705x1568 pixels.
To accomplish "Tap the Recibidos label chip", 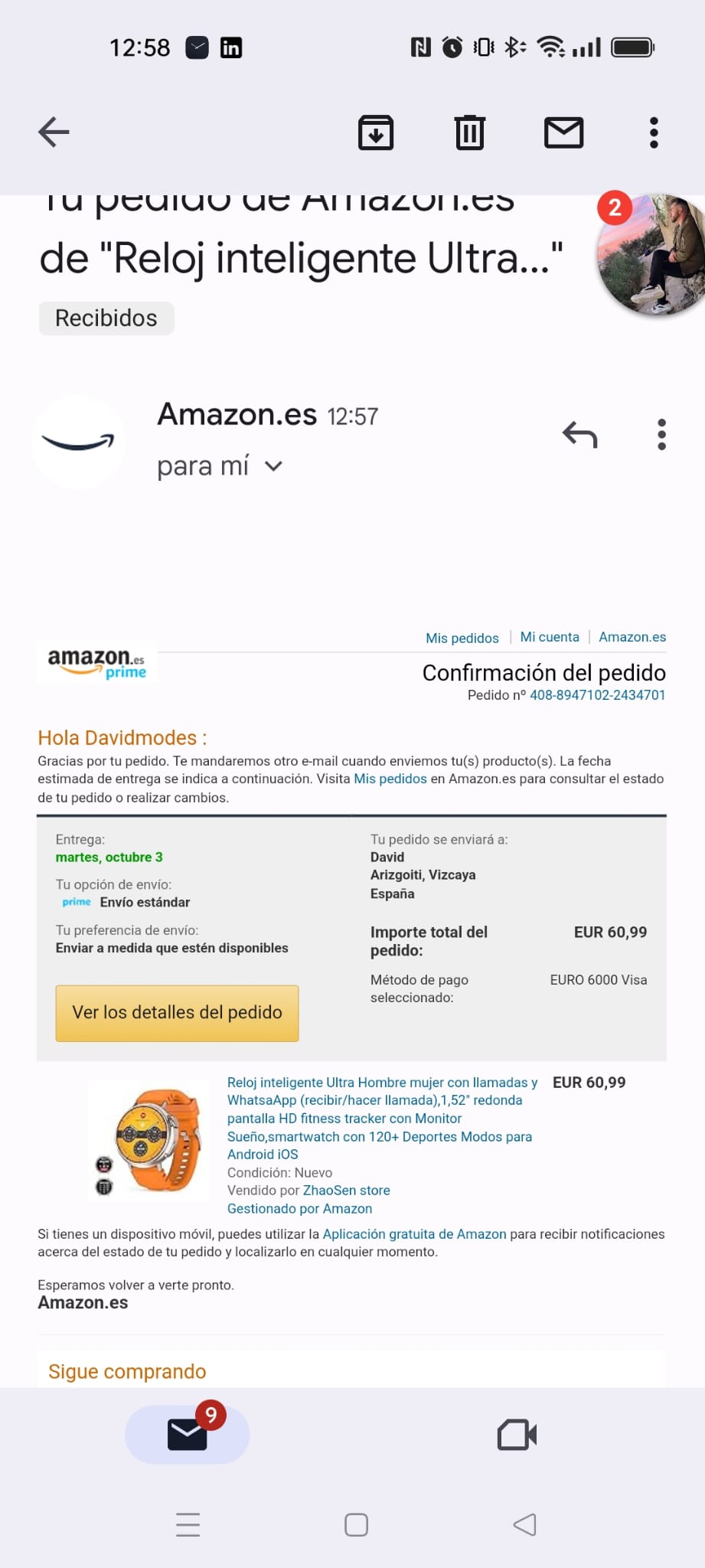I will click(x=106, y=318).
